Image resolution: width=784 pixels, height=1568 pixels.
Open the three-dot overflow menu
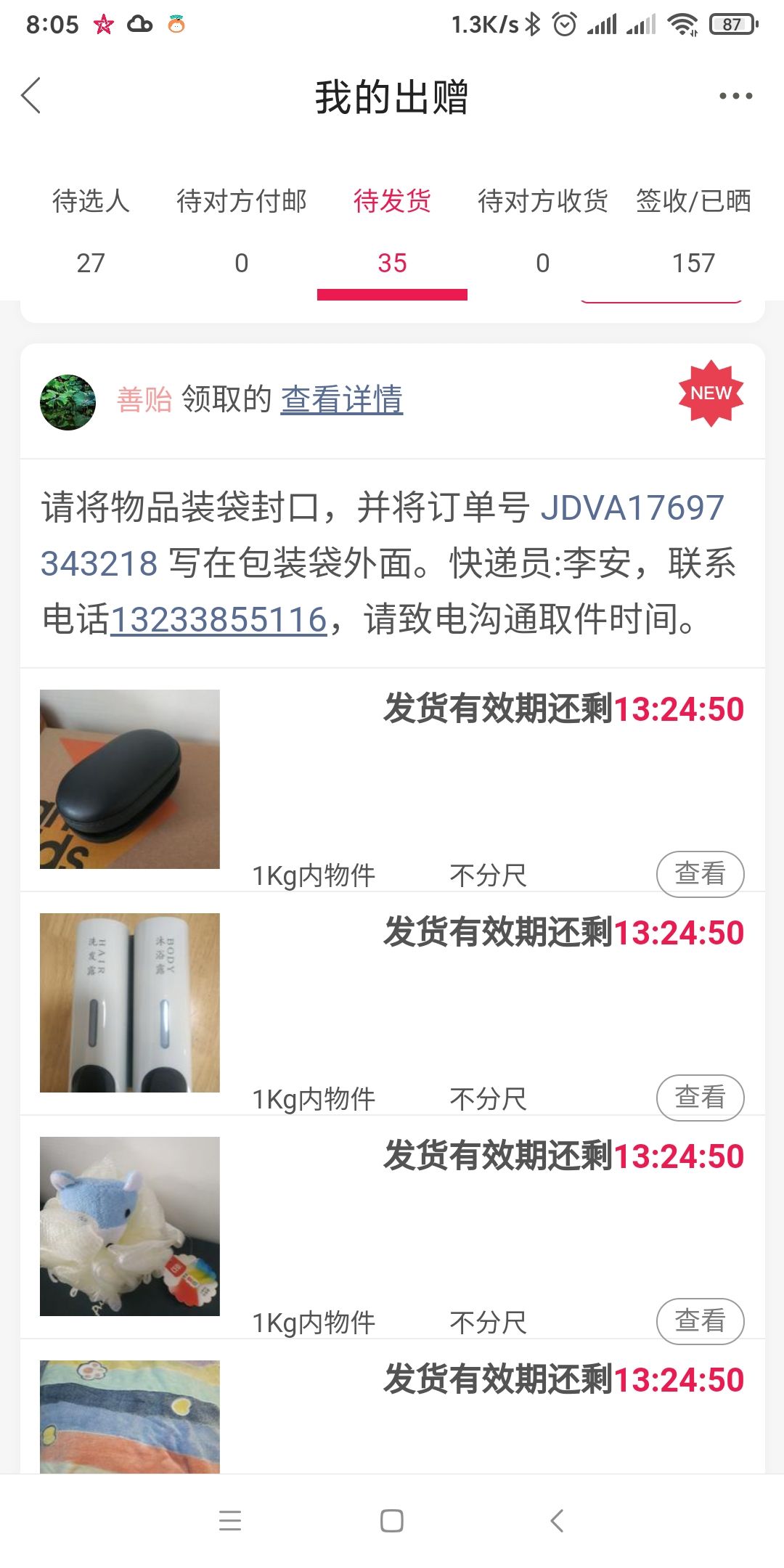(735, 96)
